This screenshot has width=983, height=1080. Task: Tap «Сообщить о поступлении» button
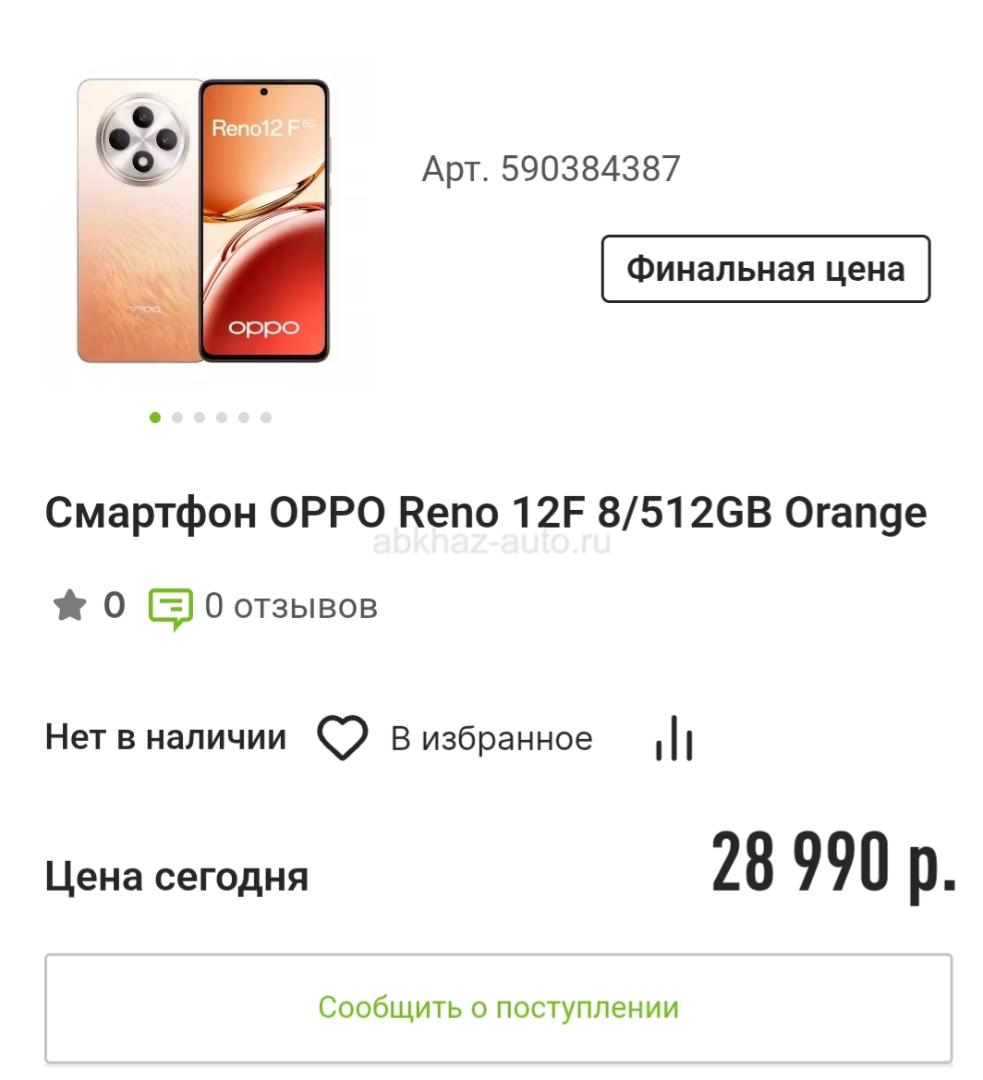click(498, 1007)
